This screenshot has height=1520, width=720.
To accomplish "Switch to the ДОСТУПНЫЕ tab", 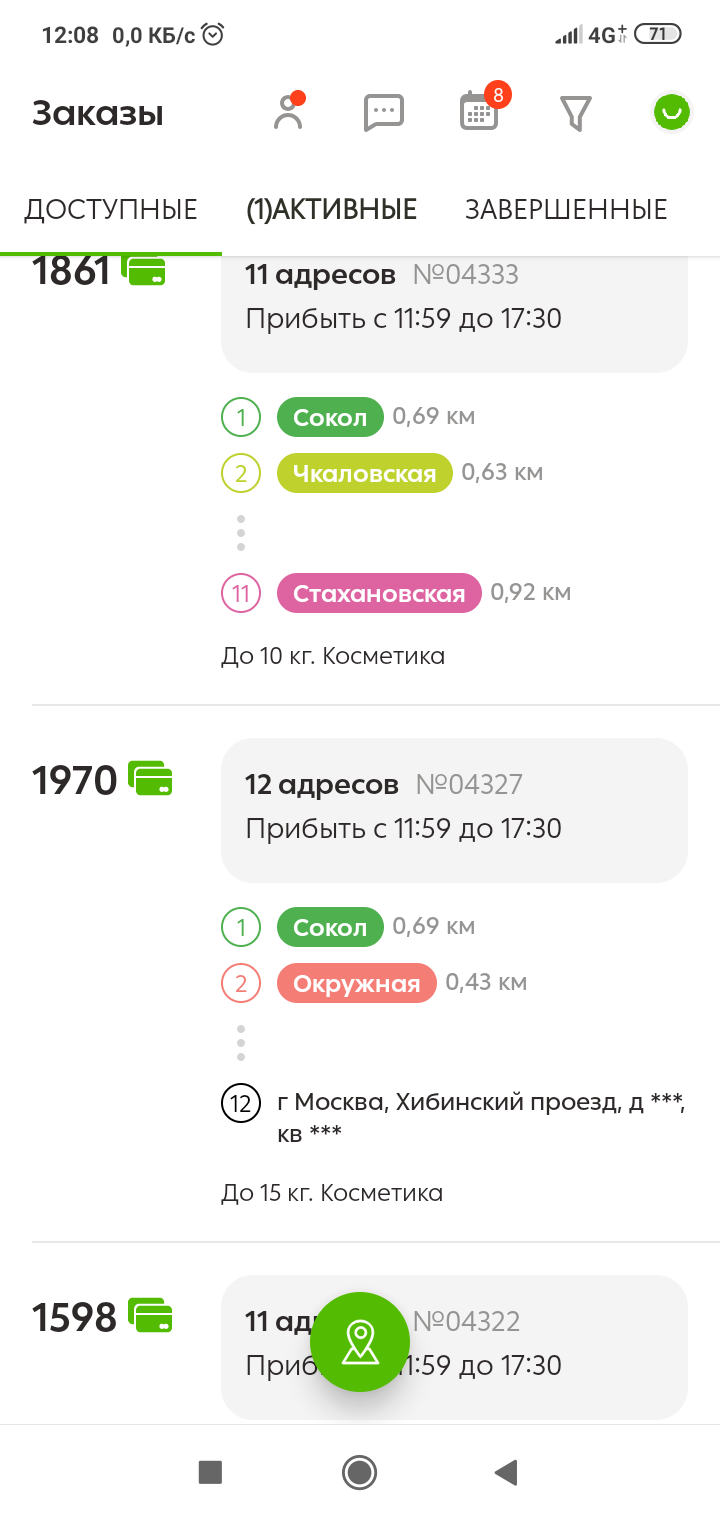I will pos(111,210).
